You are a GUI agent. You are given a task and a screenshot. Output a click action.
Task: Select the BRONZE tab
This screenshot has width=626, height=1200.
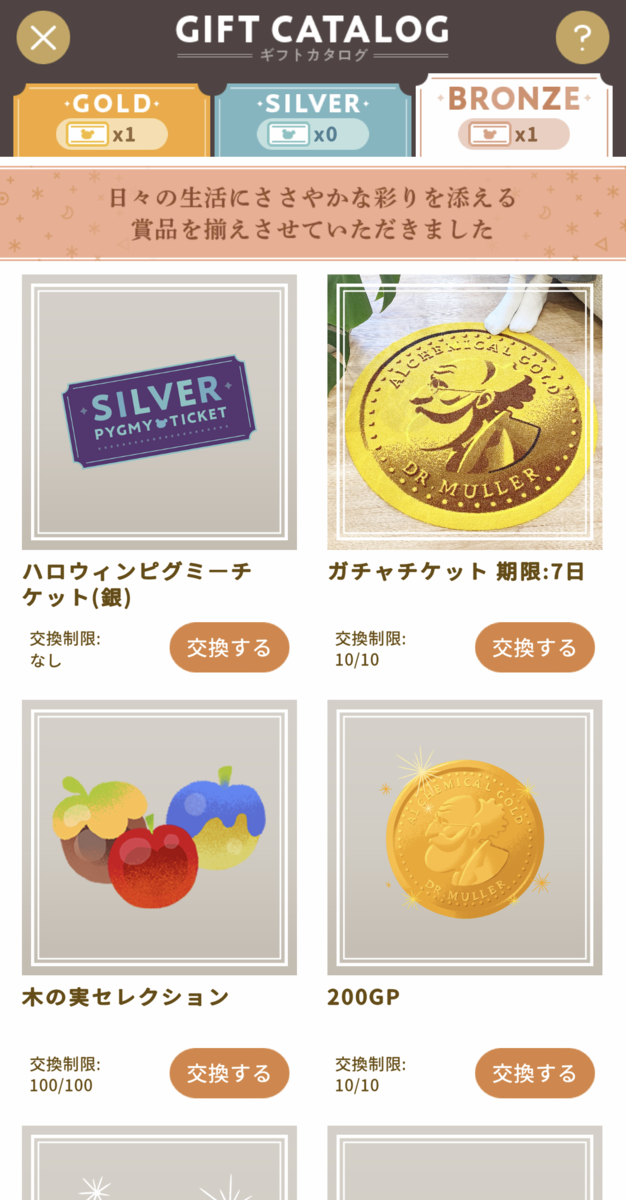pos(513,116)
